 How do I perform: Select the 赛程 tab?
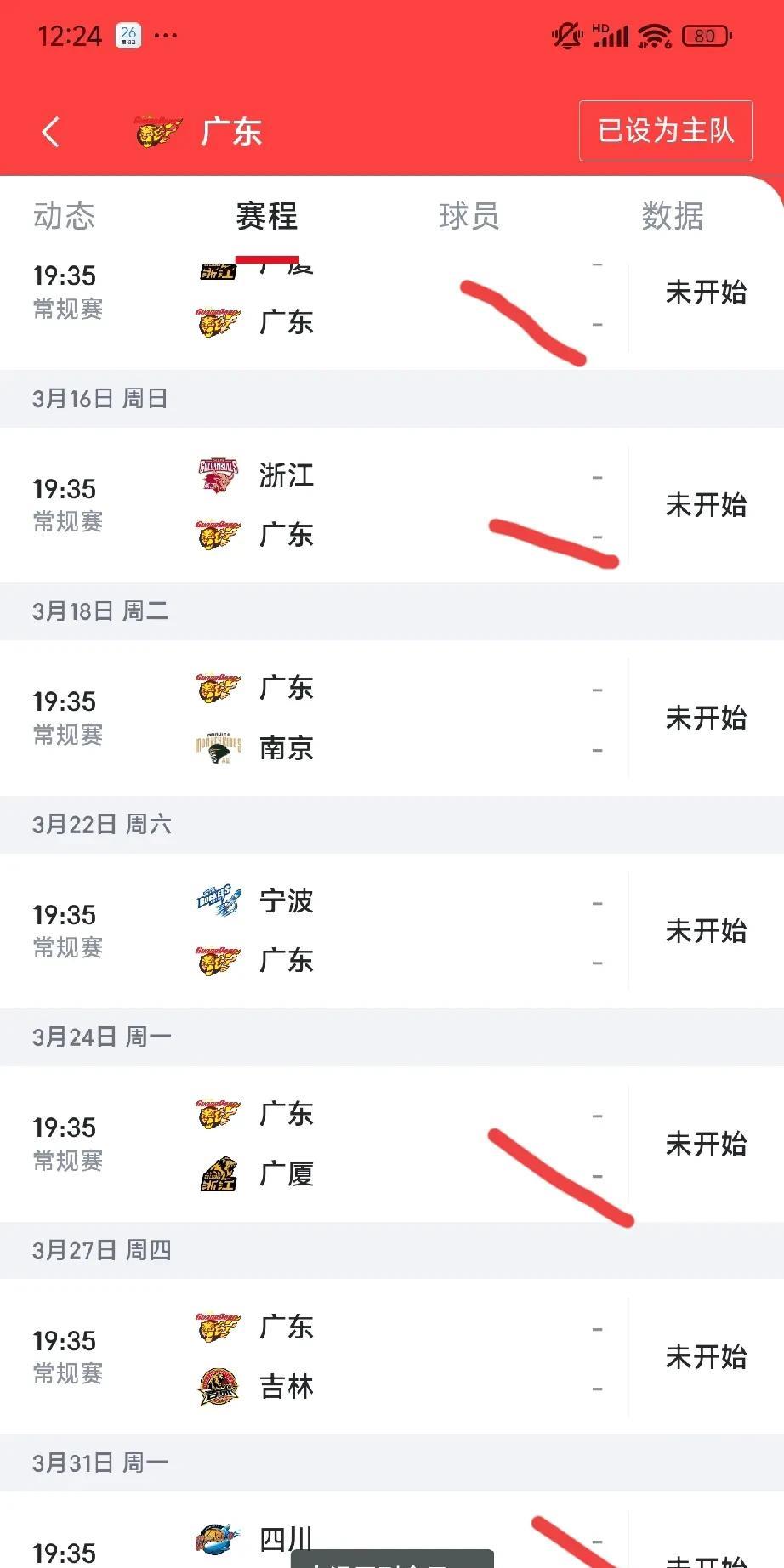267,216
